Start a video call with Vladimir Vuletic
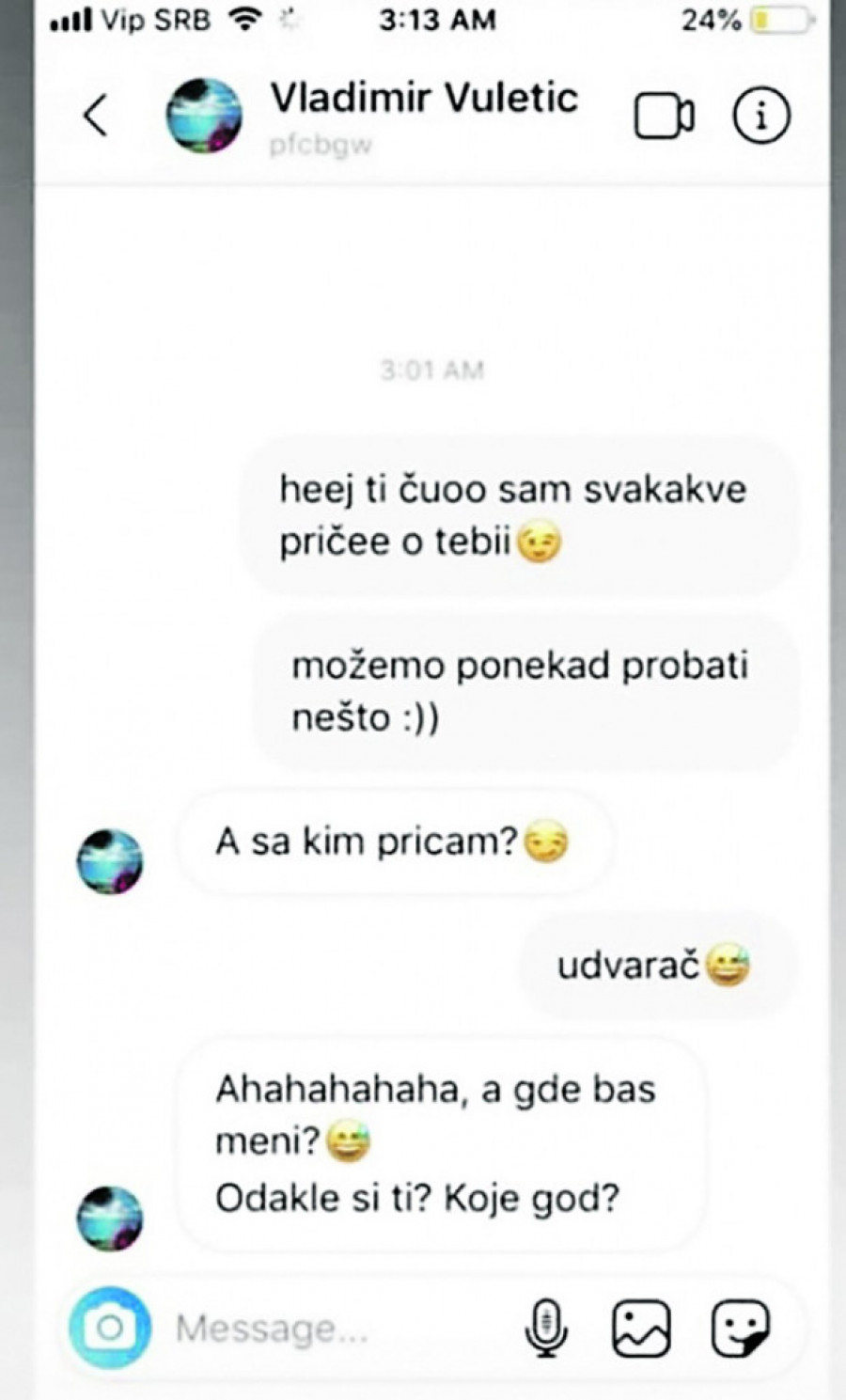Screen dimensions: 846x1400 [665, 117]
